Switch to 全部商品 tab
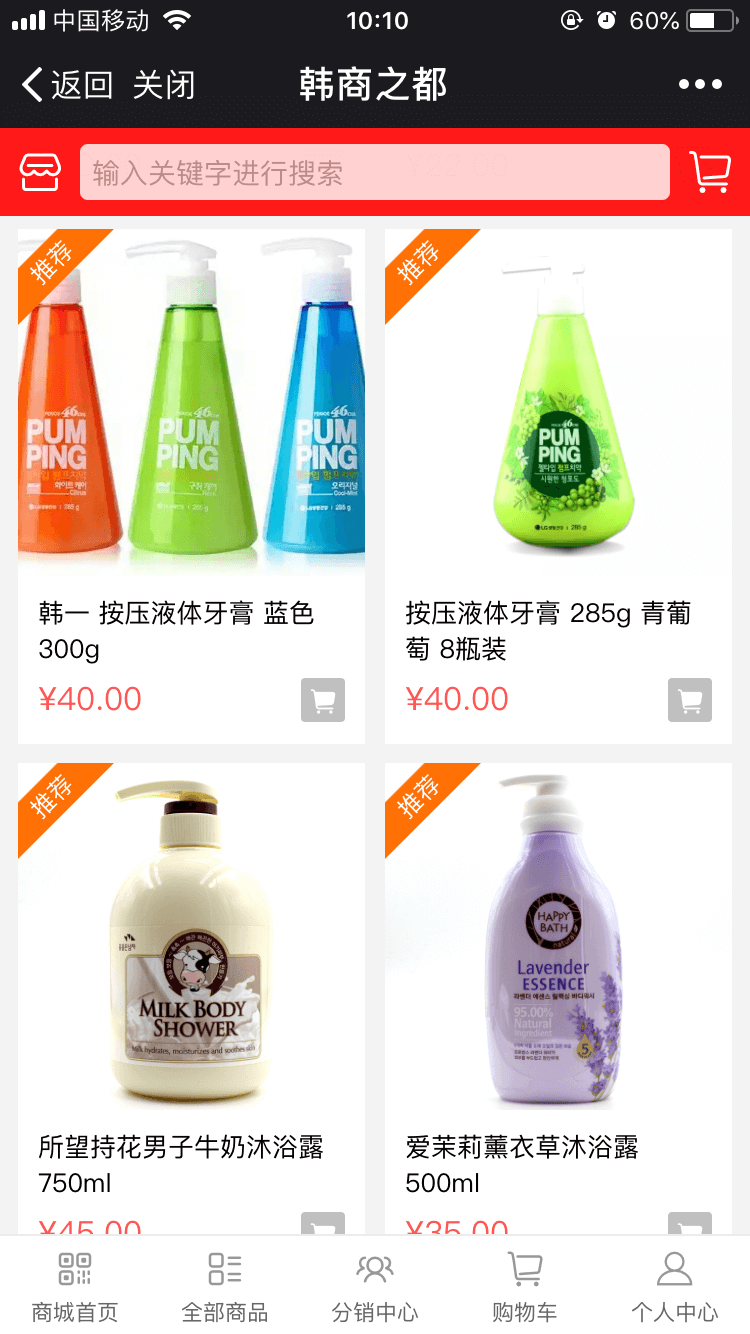Viewport: 750px width, 1334px height. coord(225,1286)
